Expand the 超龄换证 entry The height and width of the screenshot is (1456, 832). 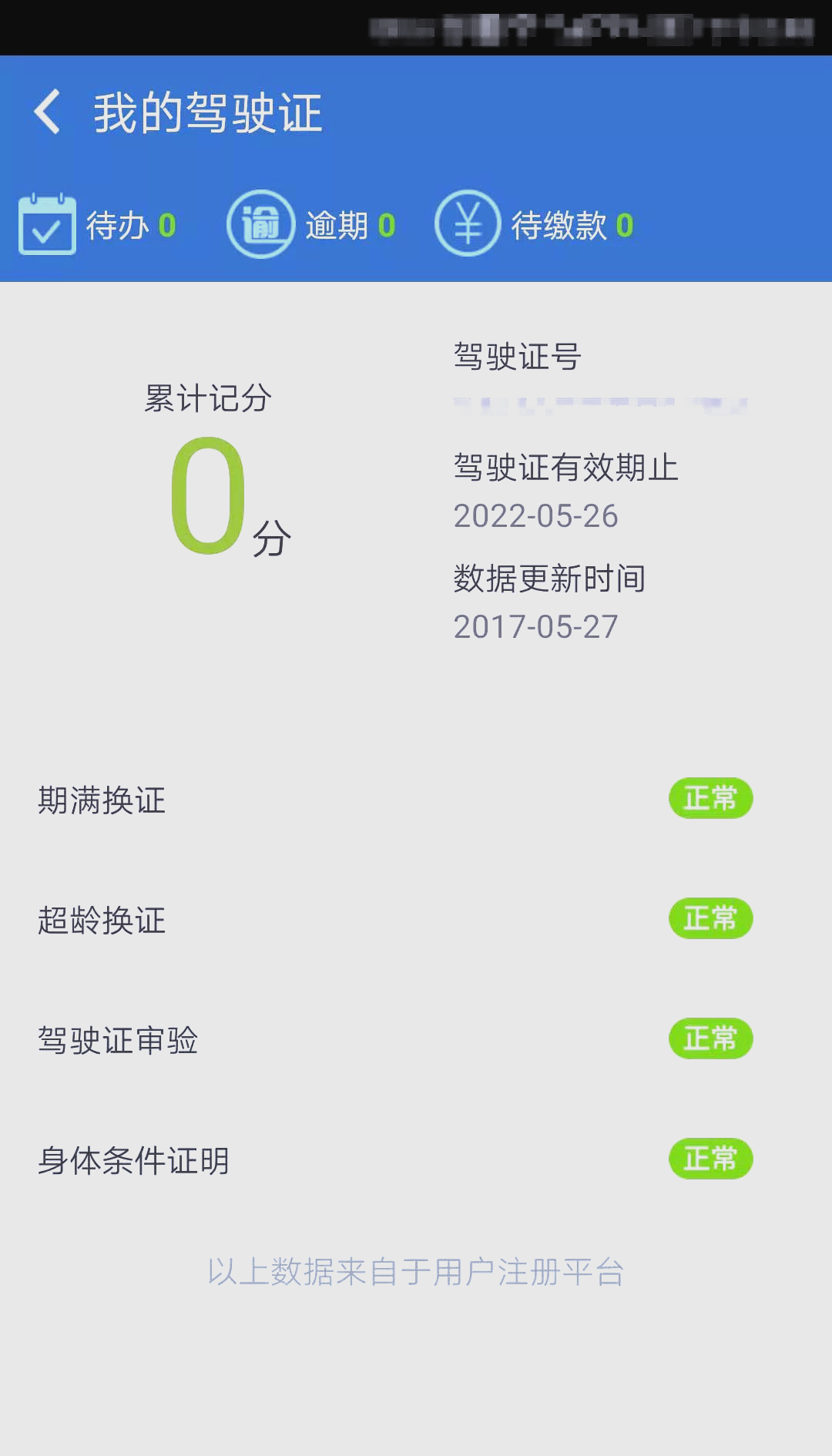click(x=100, y=921)
